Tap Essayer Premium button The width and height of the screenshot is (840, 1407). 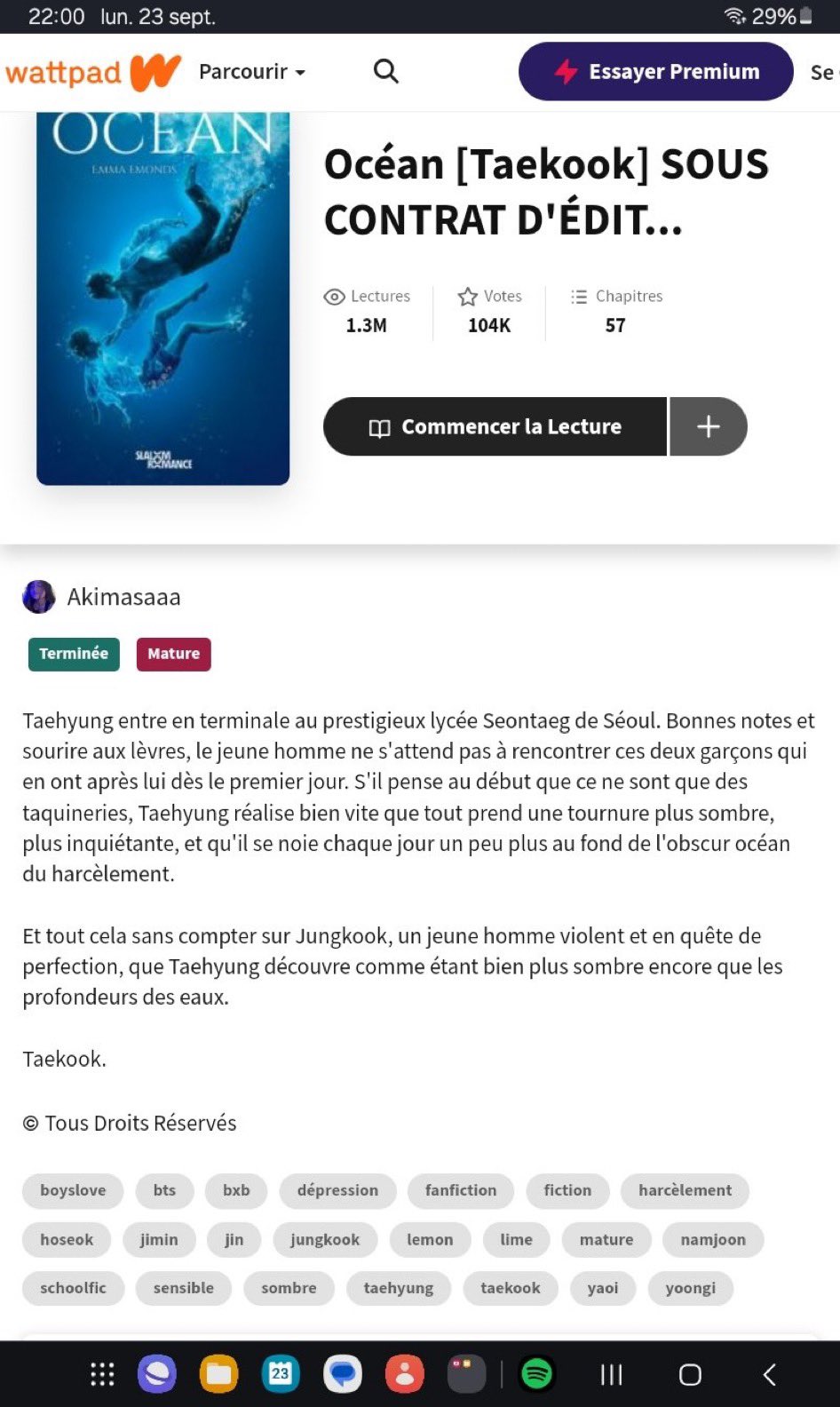point(655,71)
